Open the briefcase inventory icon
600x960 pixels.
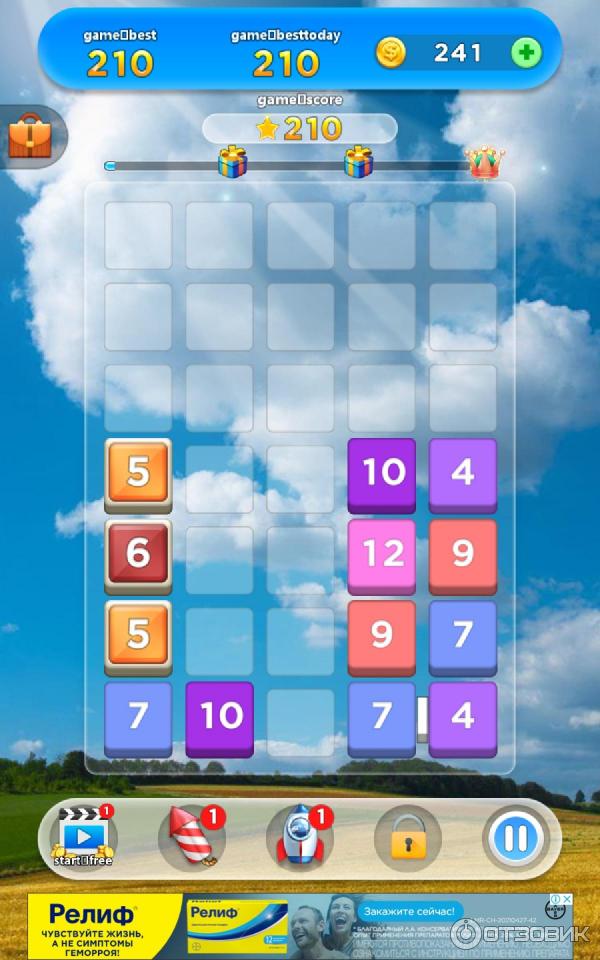click(x=30, y=136)
